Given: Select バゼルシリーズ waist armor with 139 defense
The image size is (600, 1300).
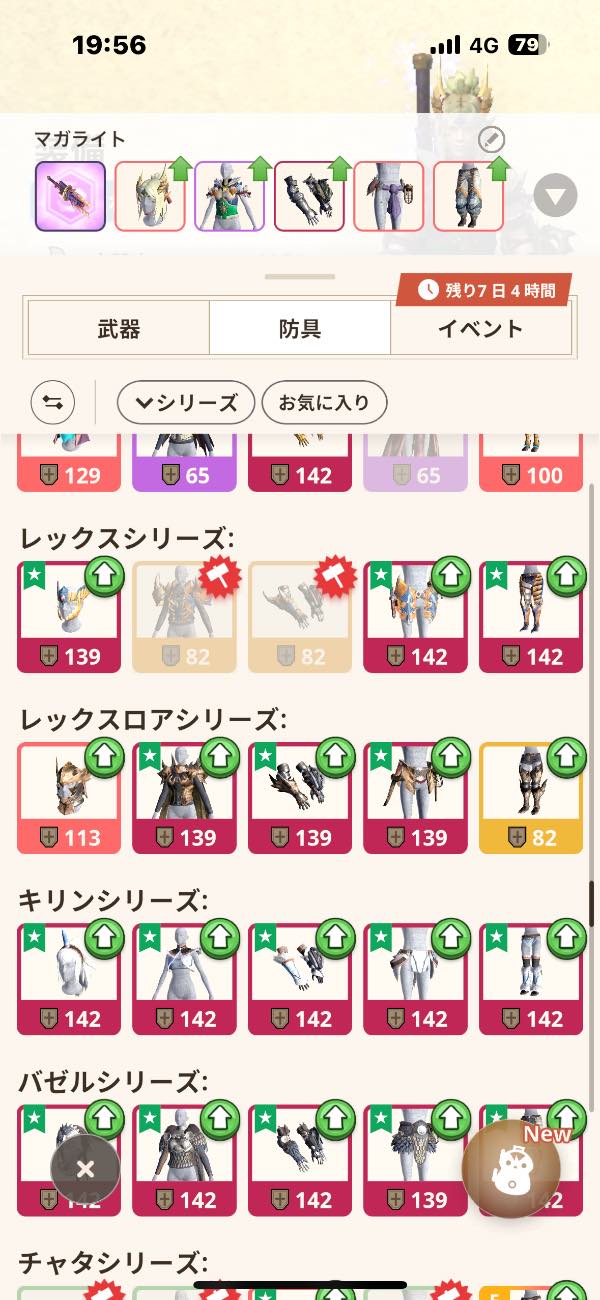Looking at the screenshot, I should pyautogui.click(x=415, y=1158).
